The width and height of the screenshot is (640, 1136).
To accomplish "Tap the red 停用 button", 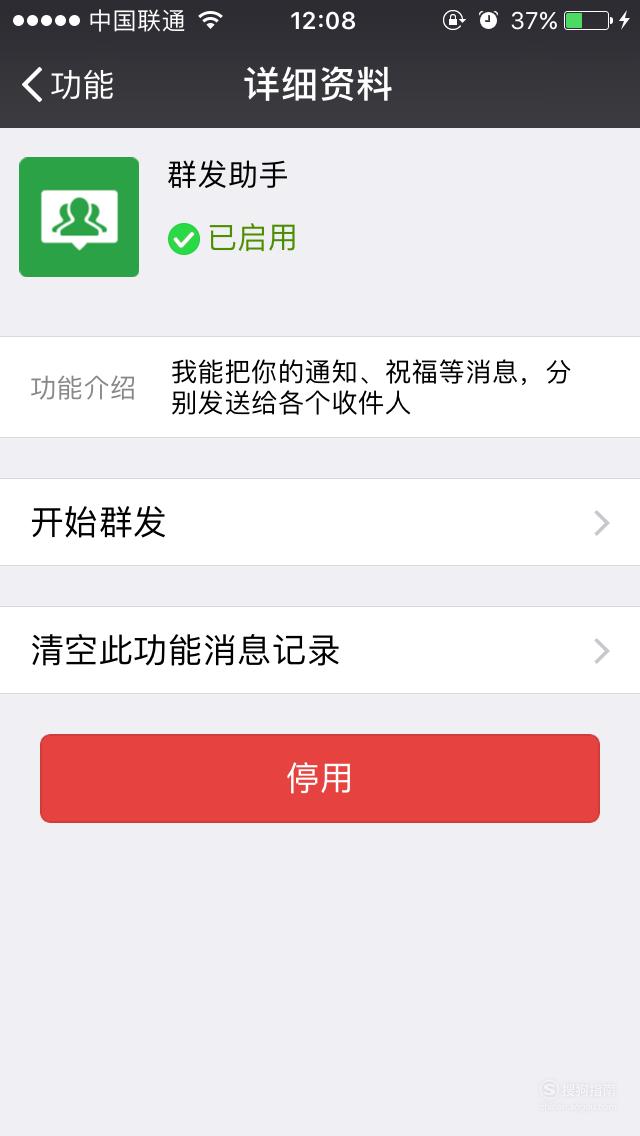I will pyautogui.click(x=320, y=778).
